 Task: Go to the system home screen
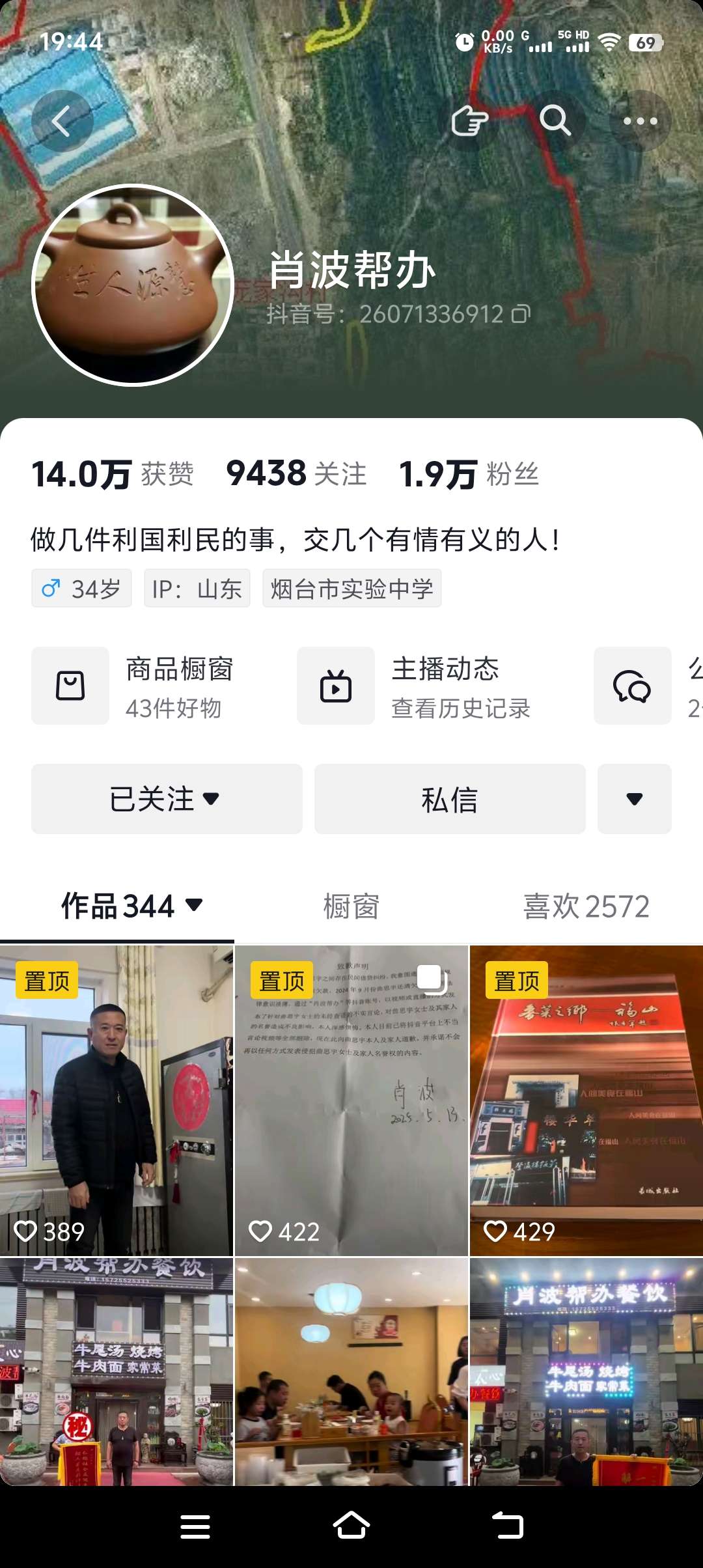(351, 1526)
